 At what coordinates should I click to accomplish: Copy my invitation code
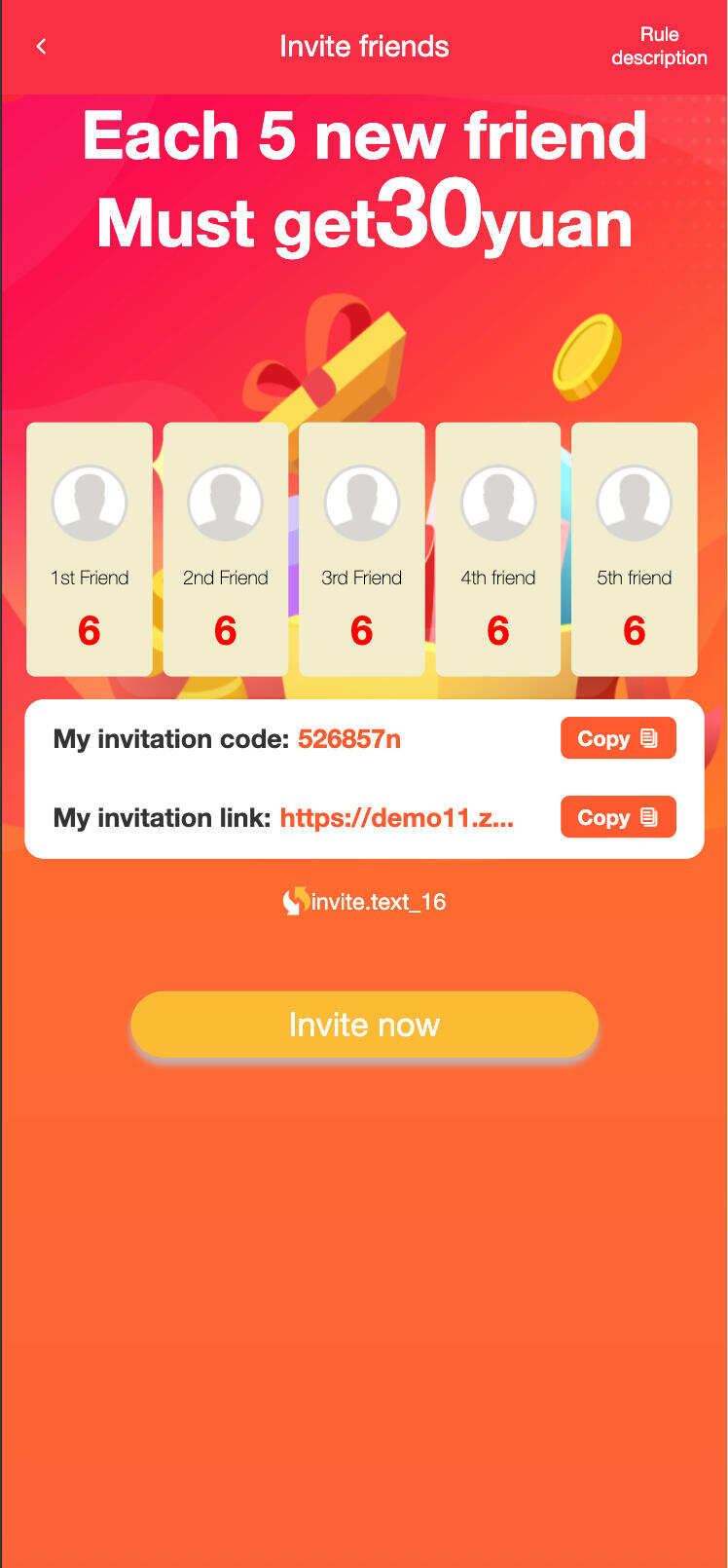[618, 738]
